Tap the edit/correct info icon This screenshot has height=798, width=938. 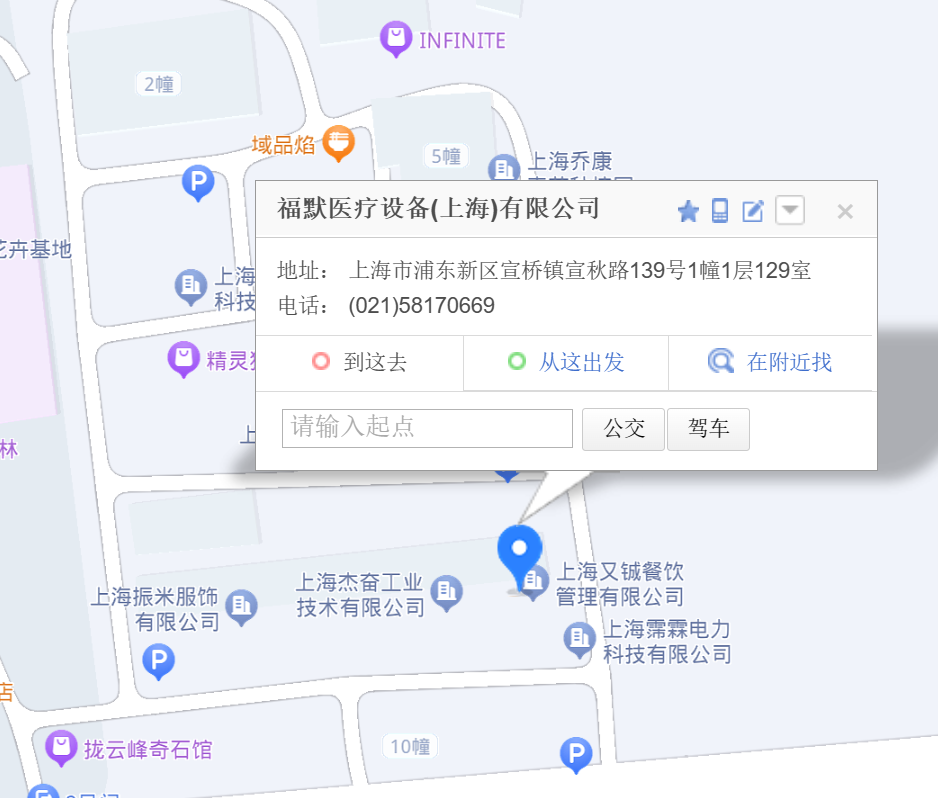tap(753, 211)
